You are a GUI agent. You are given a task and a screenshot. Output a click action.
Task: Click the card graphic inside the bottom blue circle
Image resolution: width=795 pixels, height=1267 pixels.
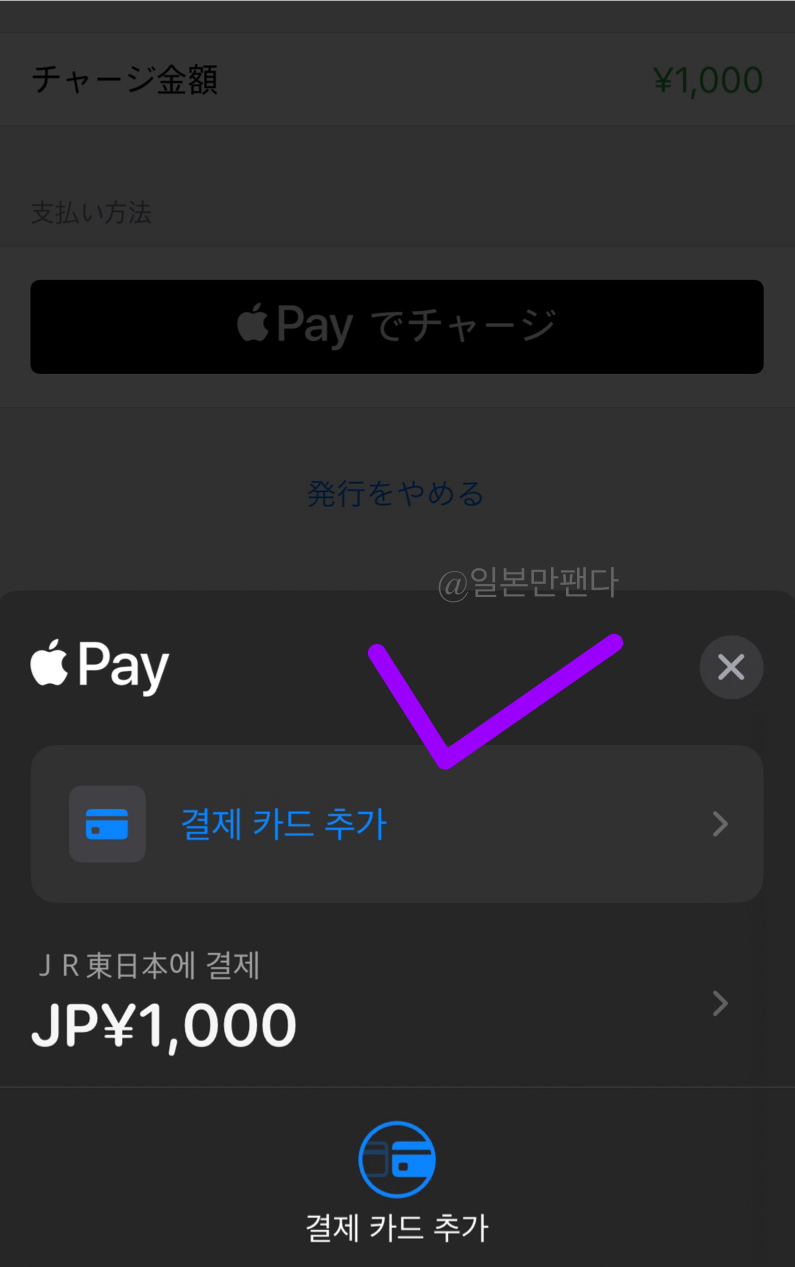(x=397, y=1157)
